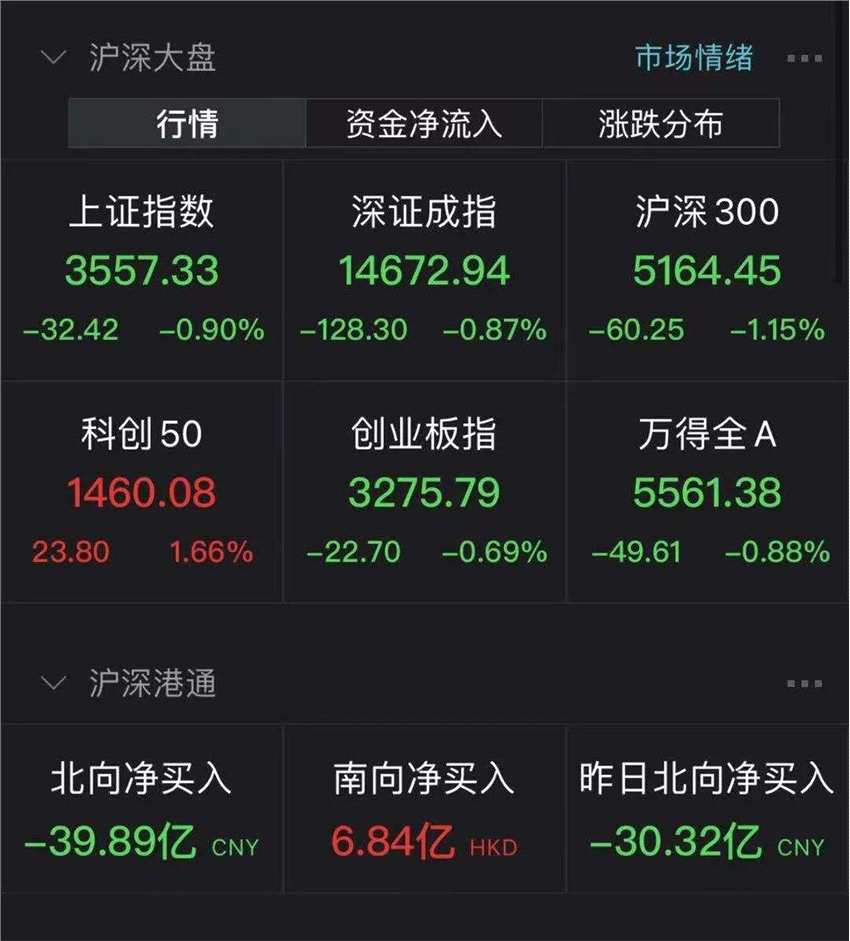Open the overflow menu for 沪深港通
The height and width of the screenshot is (941, 850).
point(804,684)
